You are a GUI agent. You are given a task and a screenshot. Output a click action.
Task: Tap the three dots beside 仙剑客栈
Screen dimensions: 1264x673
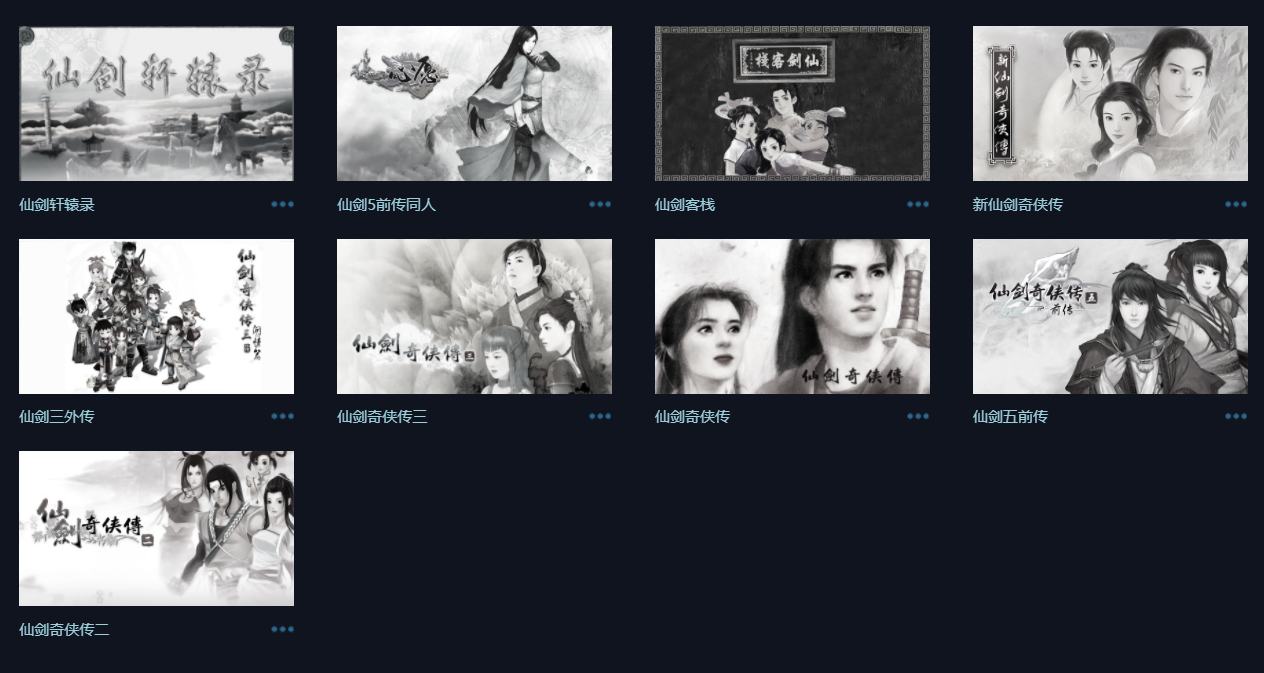click(918, 204)
